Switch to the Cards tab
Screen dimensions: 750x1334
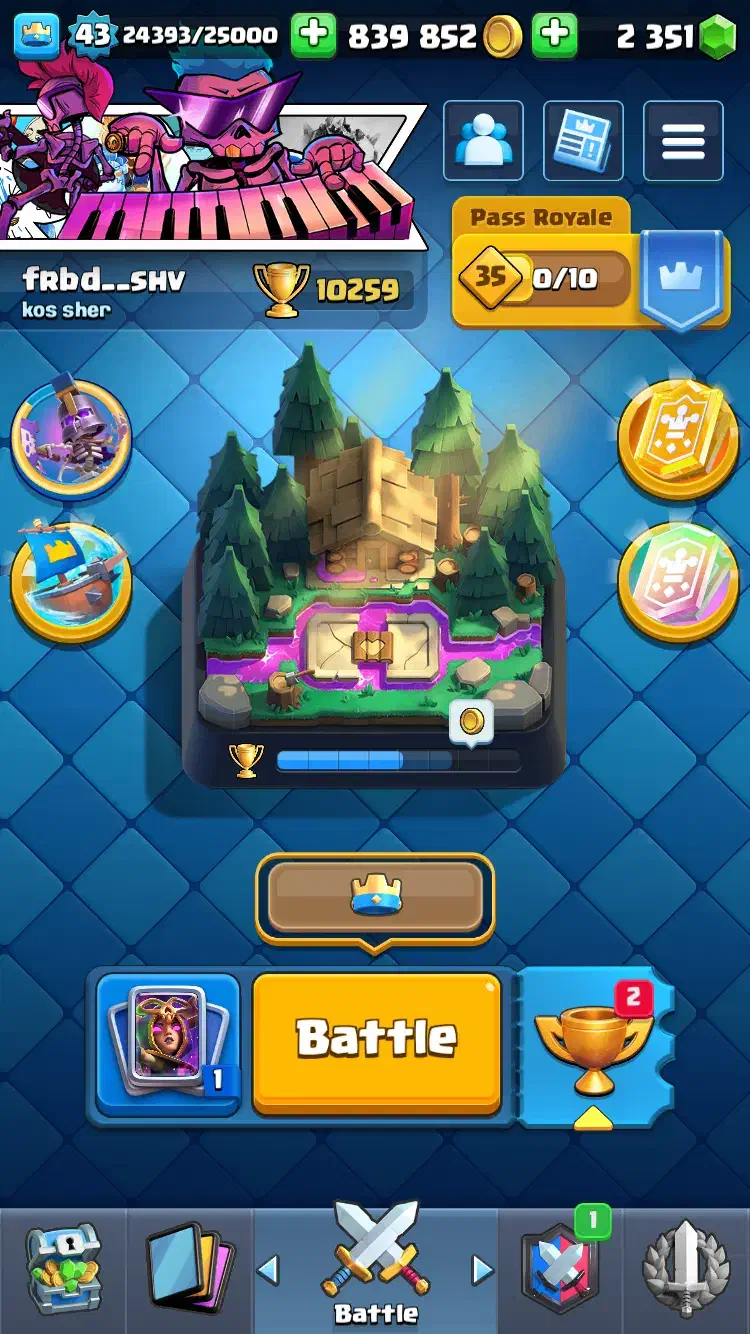[189, 1270]
